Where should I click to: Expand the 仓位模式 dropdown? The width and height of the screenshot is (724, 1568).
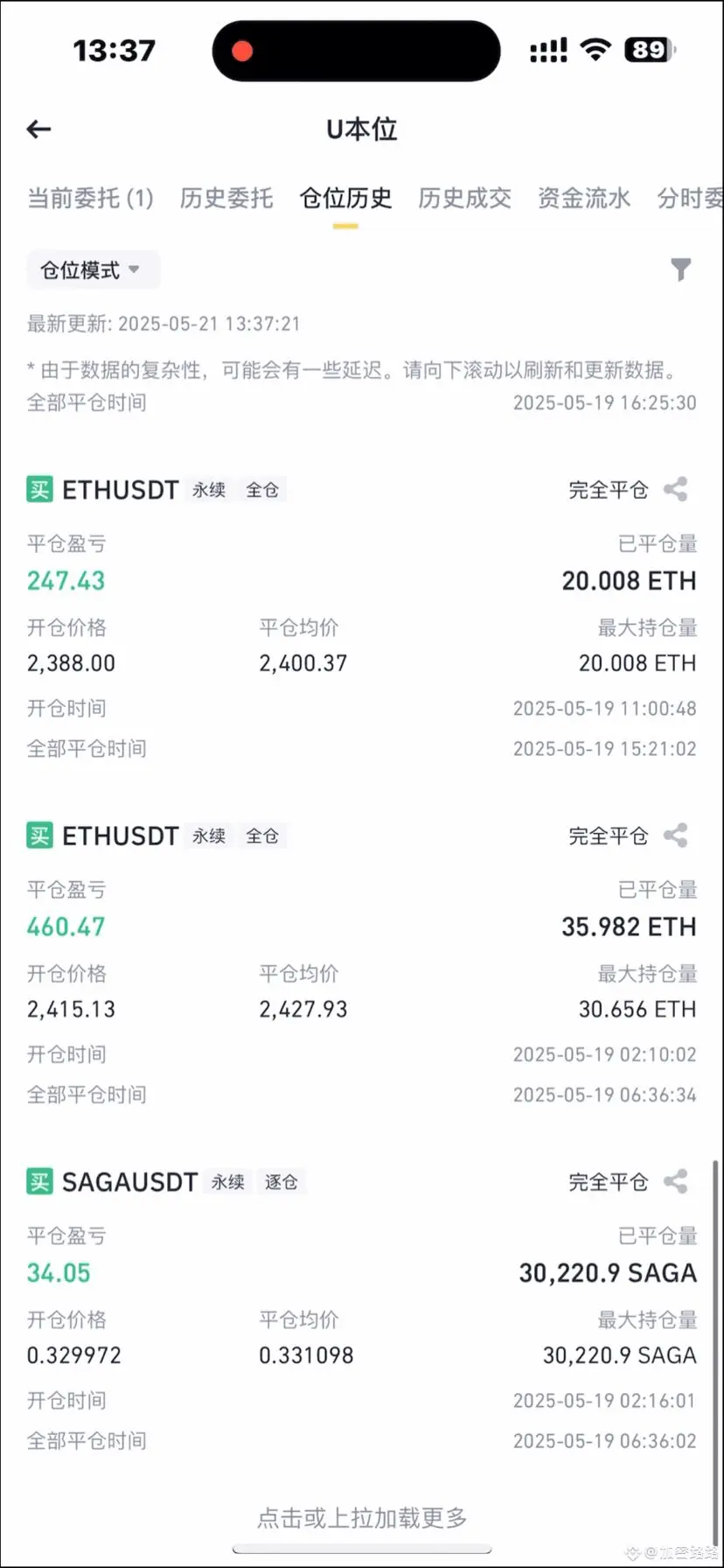tap(92, 270)
